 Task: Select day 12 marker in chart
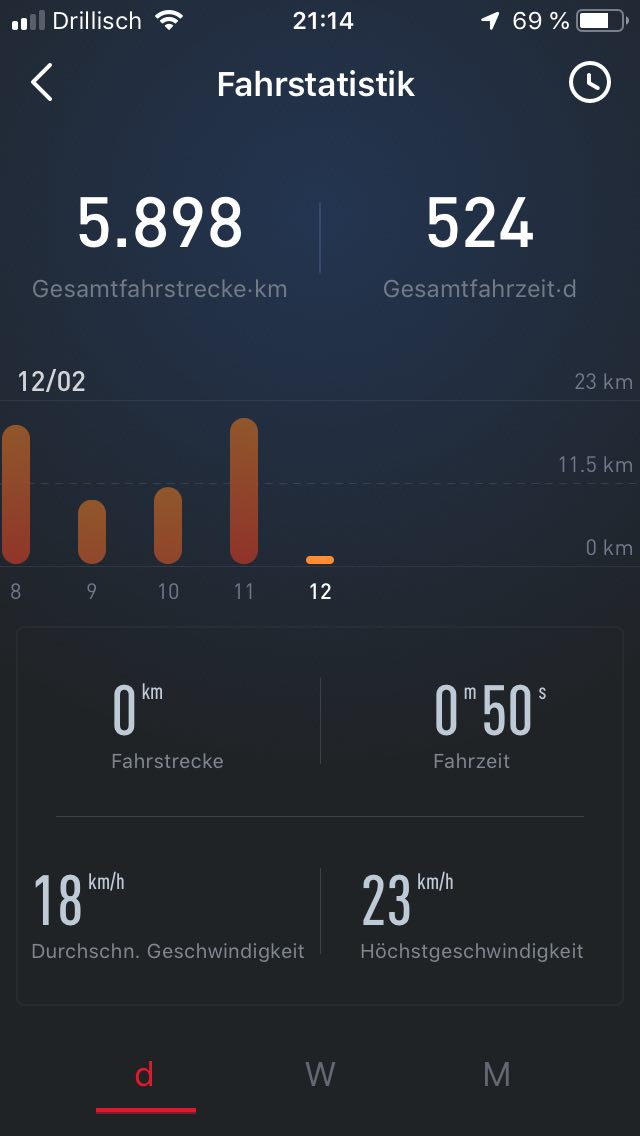(x=320, y=561)
